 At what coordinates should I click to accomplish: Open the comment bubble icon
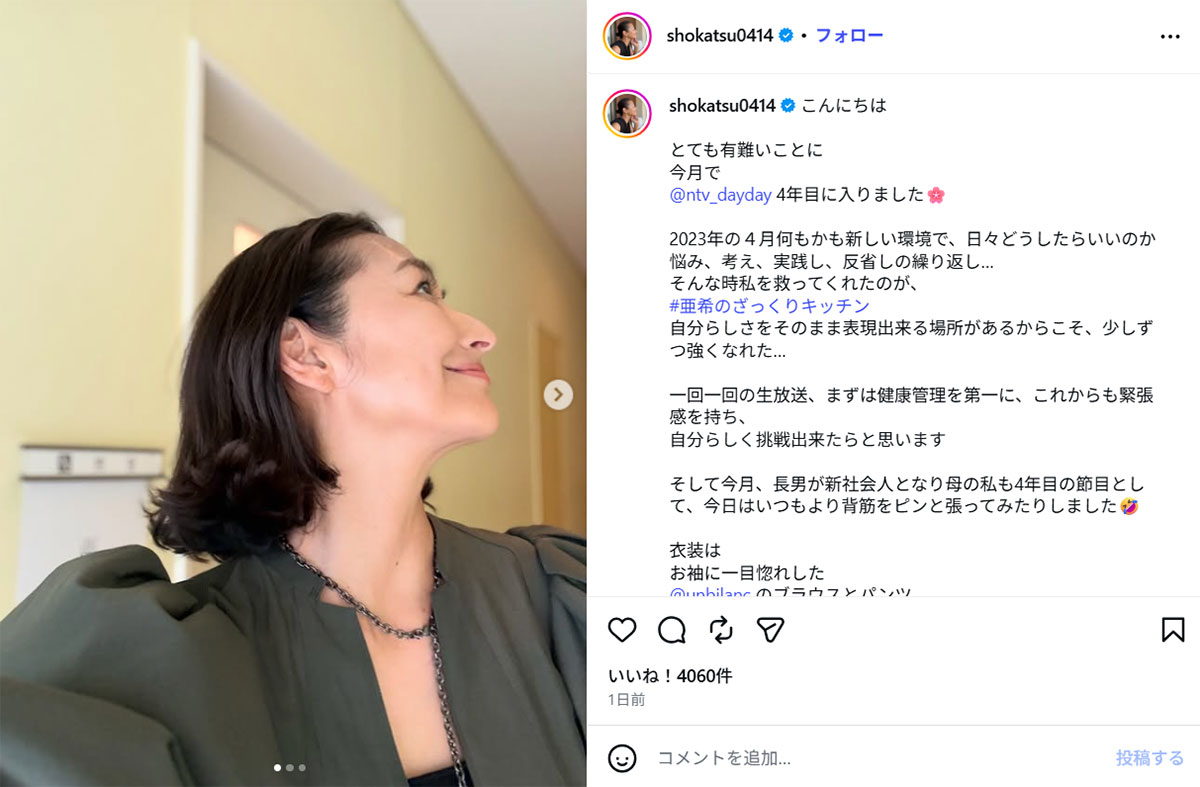(x=672, y=629)
